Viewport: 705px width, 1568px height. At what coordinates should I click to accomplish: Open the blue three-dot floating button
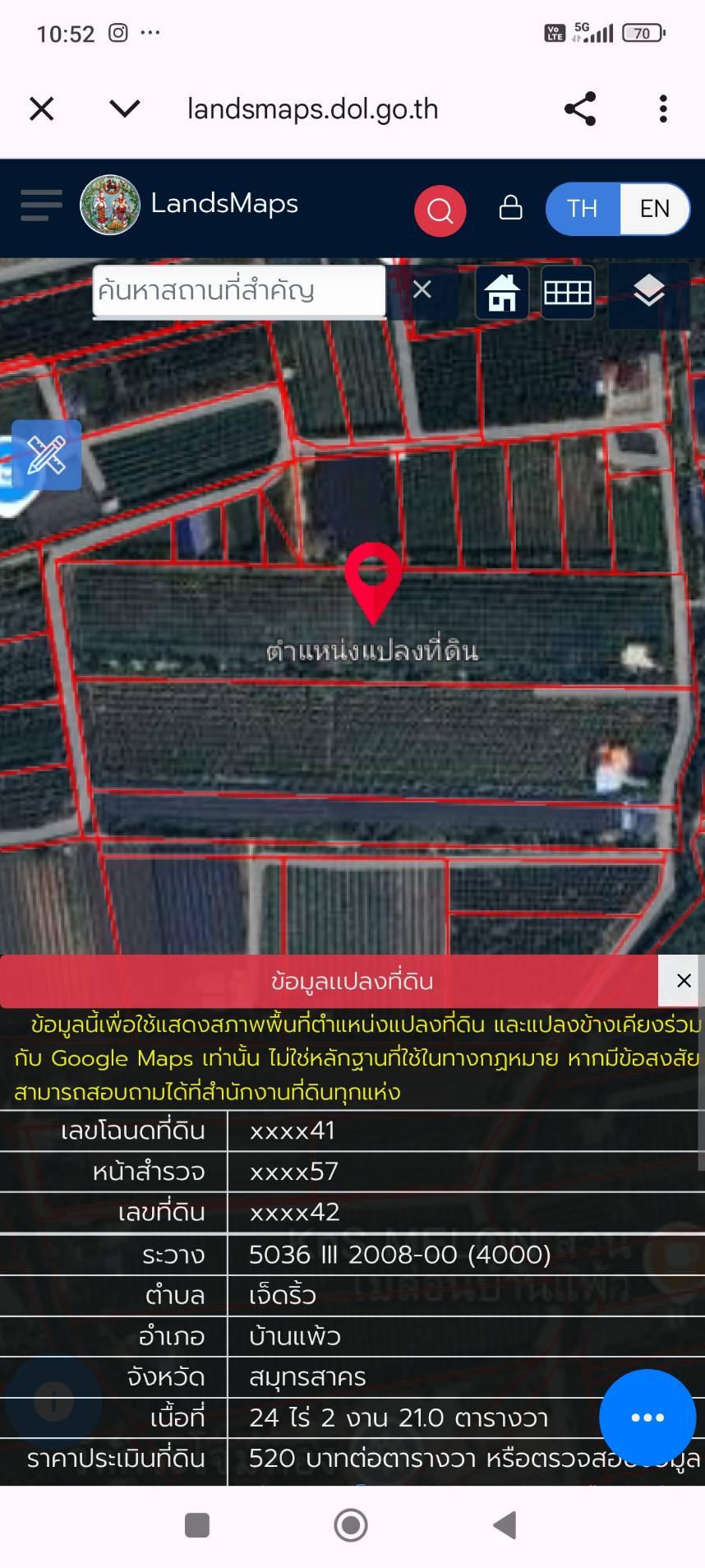pyautogui.click(x=647, y=1418)
